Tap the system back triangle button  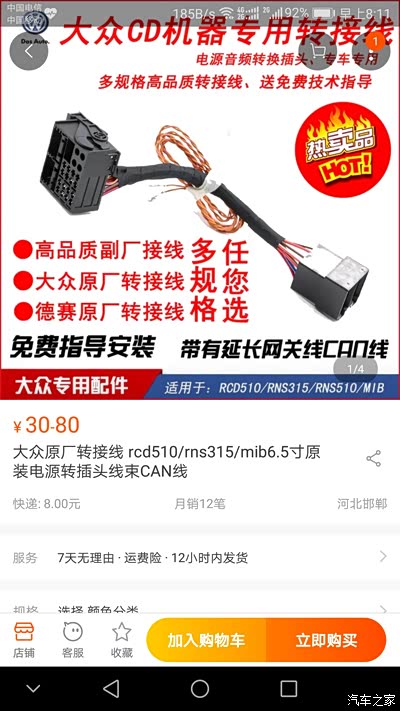(111, 689)
